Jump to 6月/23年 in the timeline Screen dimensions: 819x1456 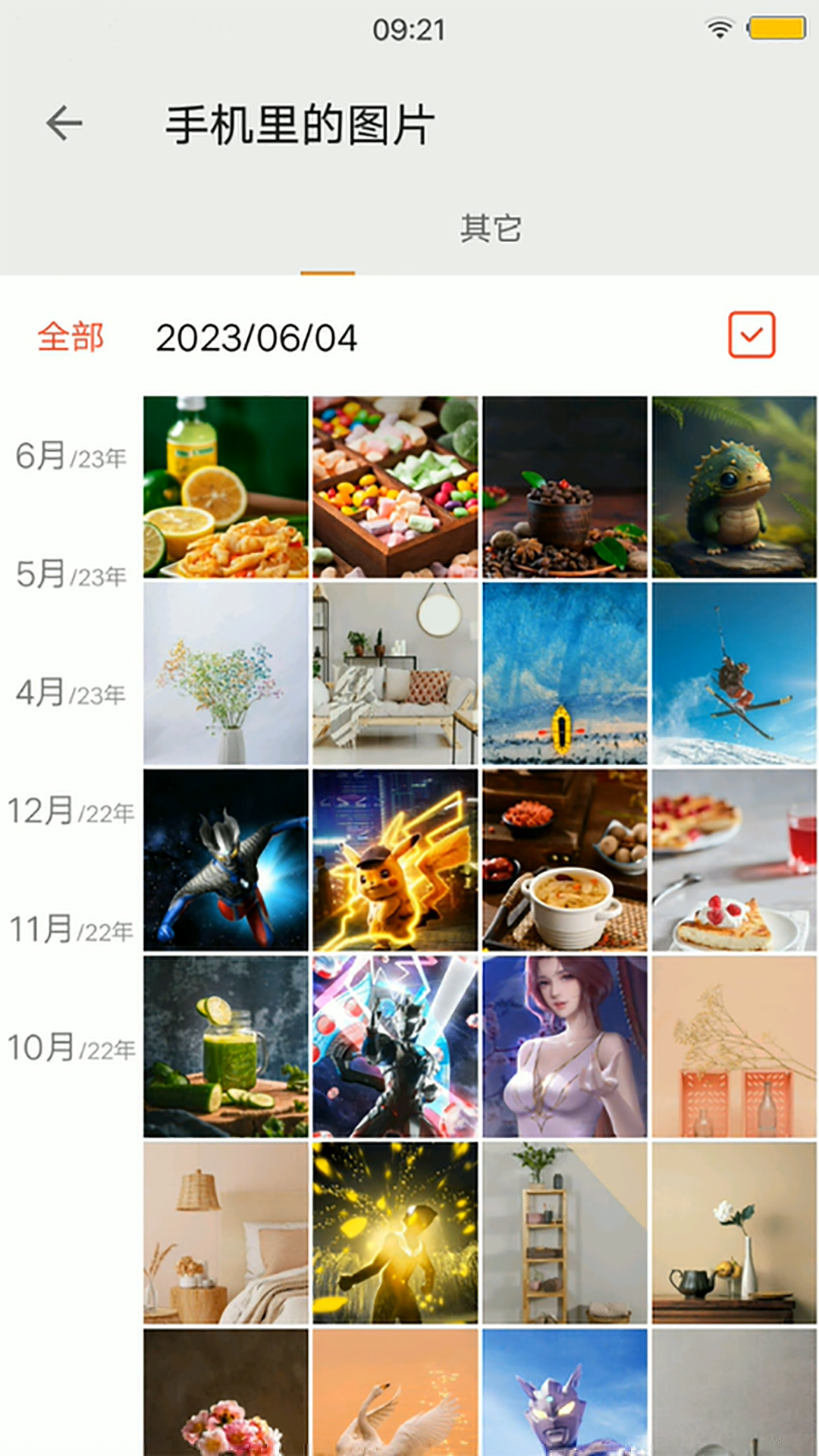click(x=71, y=457)
